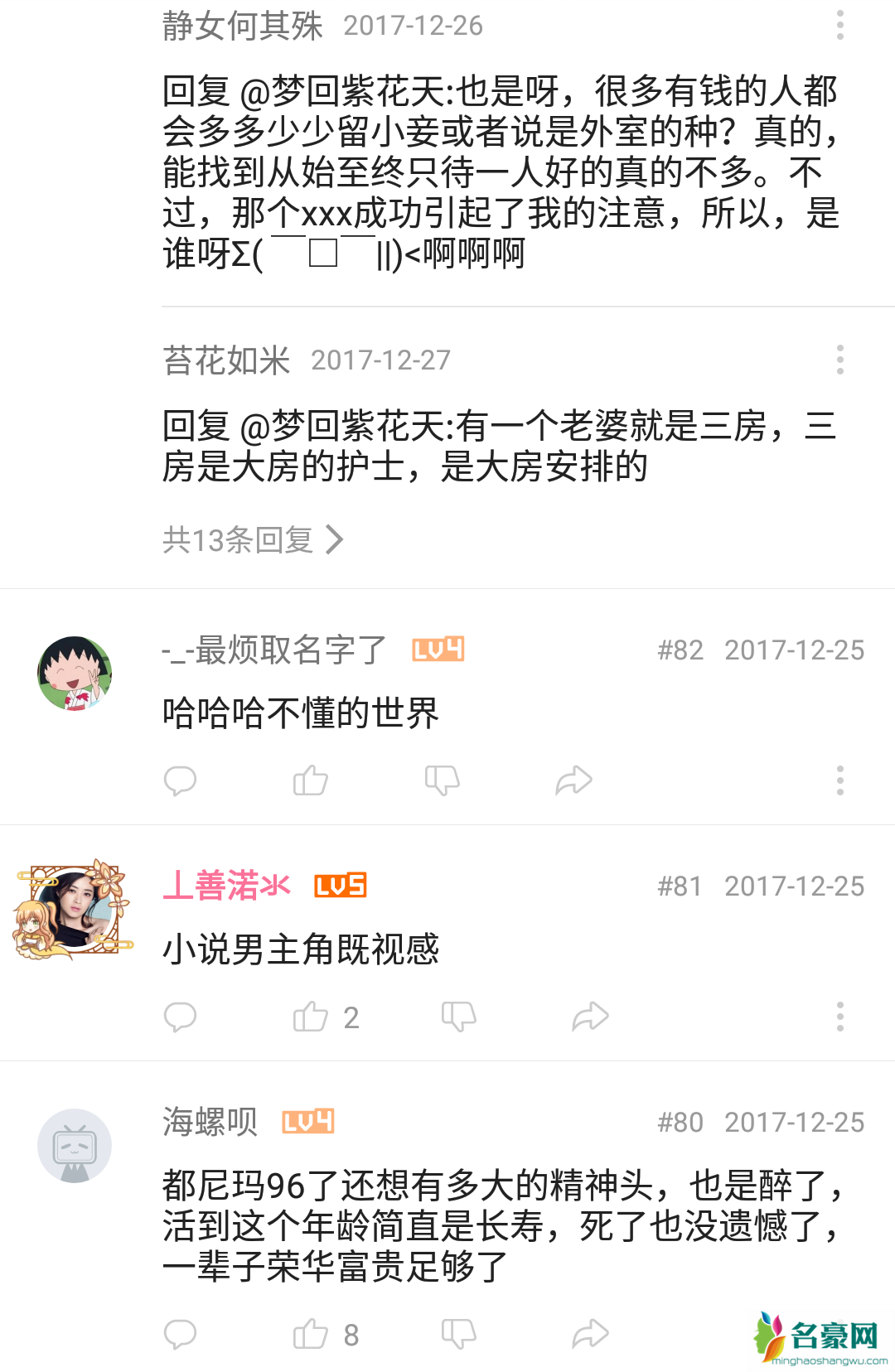
Task: Share comment #82
Action: pyautogui.click(x=573, y=780)
